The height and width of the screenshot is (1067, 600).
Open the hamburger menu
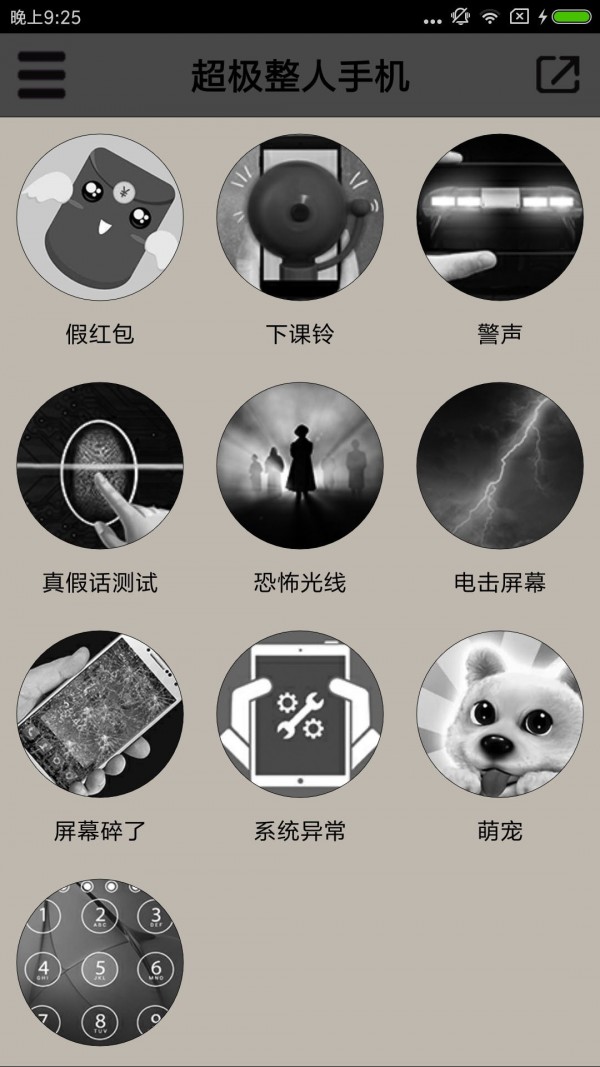41,75
